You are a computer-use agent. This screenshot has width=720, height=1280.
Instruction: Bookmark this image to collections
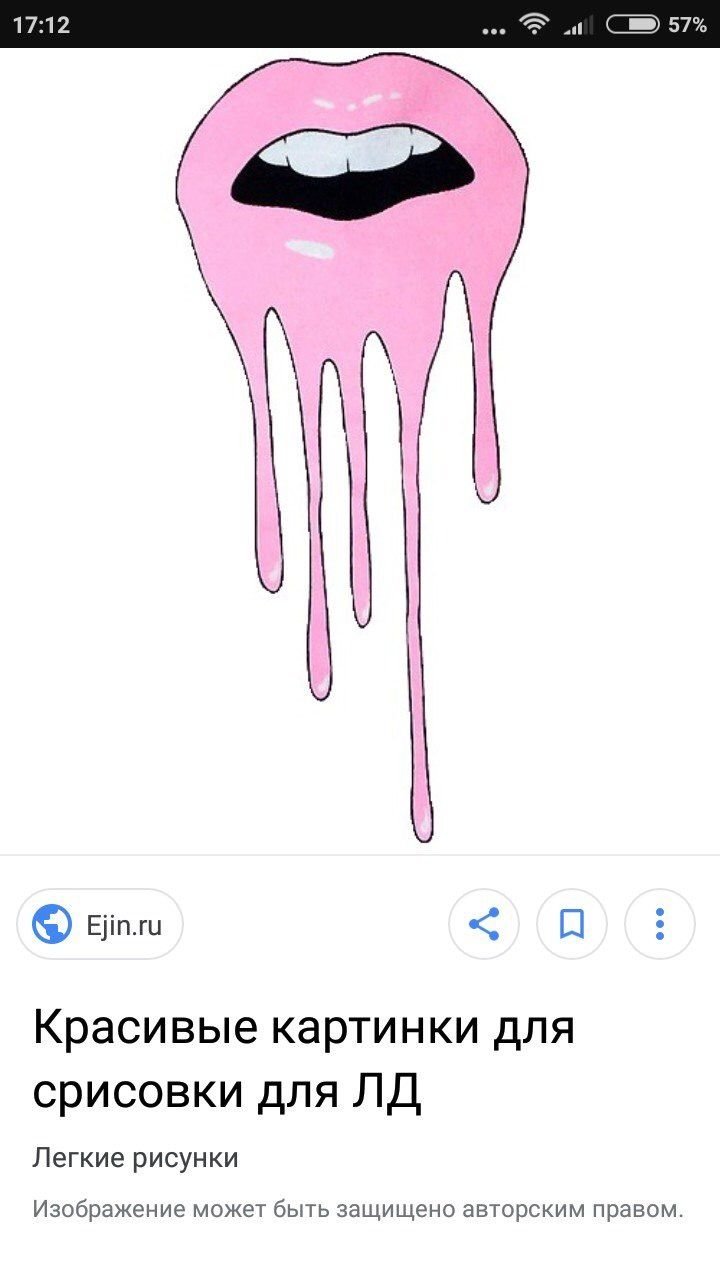572,924
